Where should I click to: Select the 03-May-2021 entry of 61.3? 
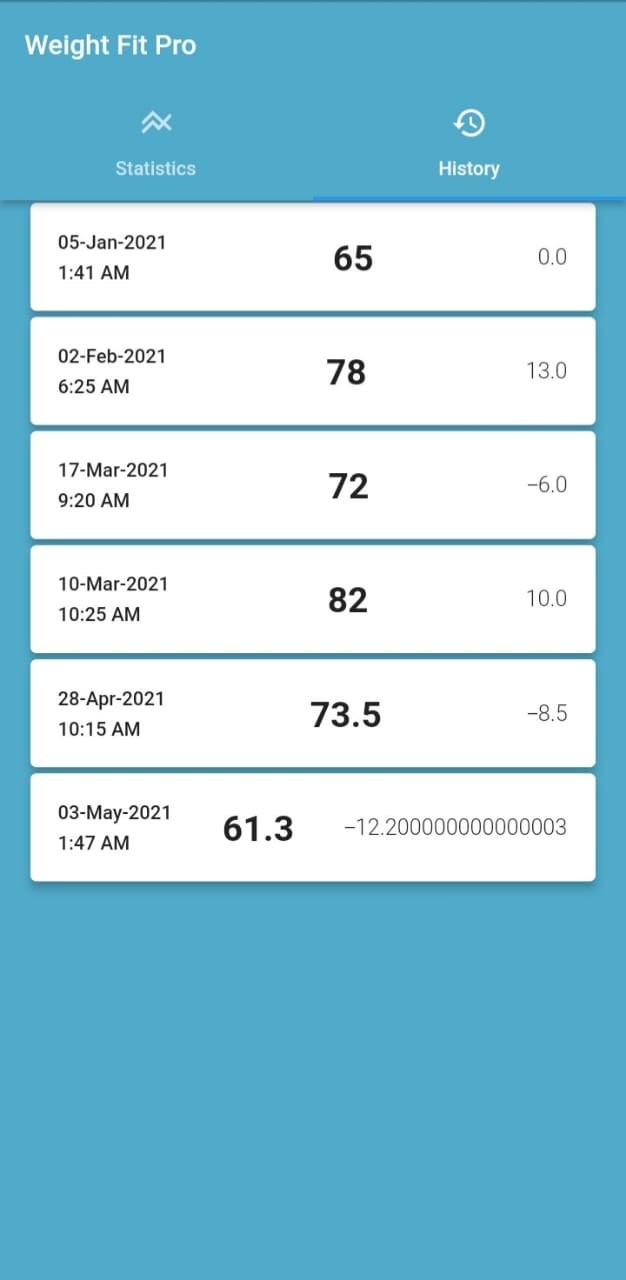[x=313, y=827]
